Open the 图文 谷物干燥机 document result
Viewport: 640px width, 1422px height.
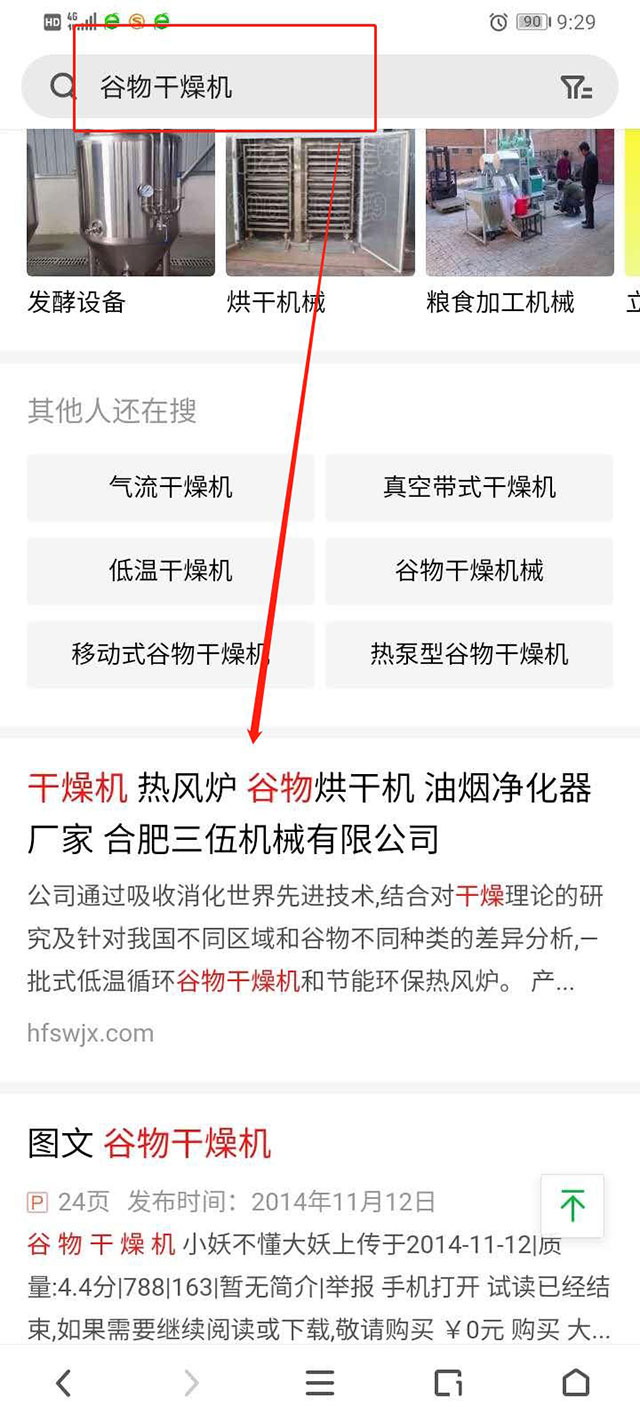(x=150, y=1143)
